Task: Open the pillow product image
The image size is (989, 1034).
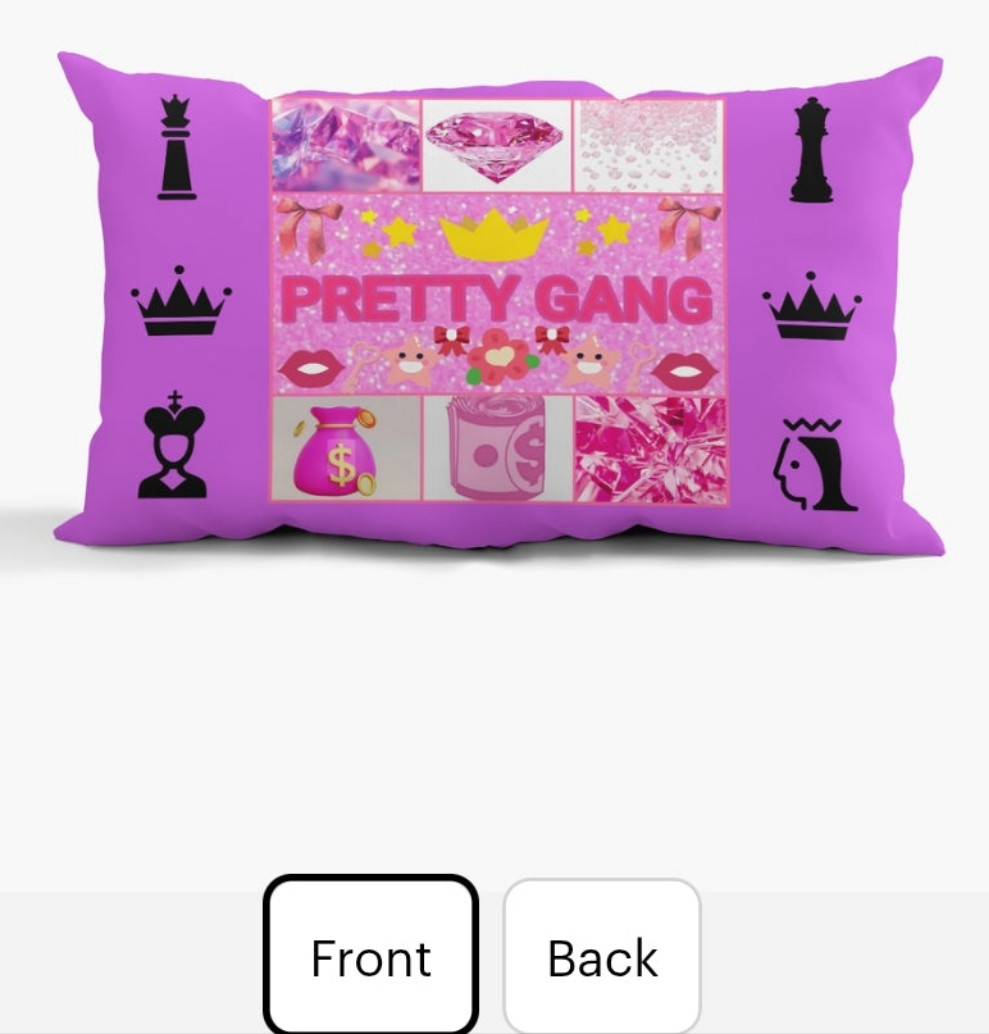Action: 498,300
